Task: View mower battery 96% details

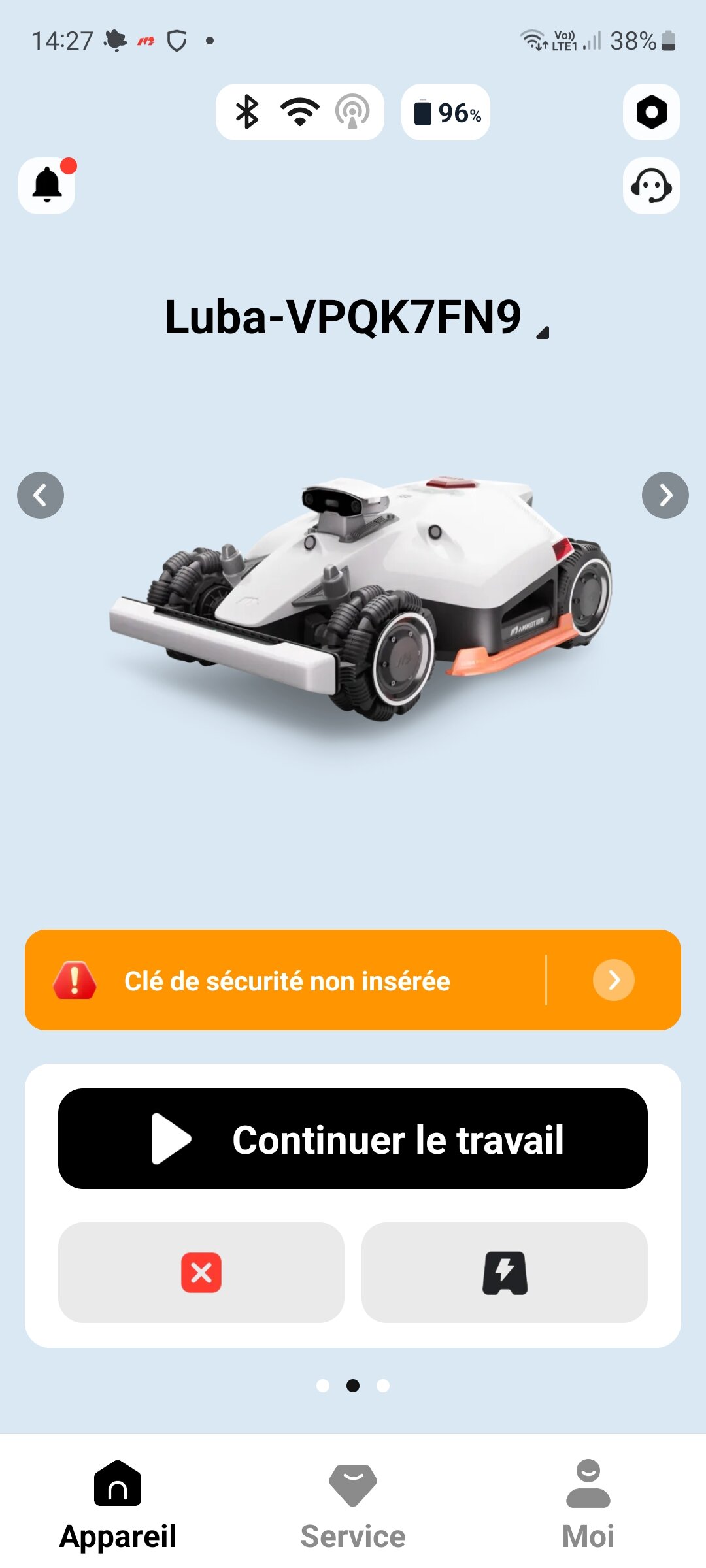Action: tap(446, 112)
